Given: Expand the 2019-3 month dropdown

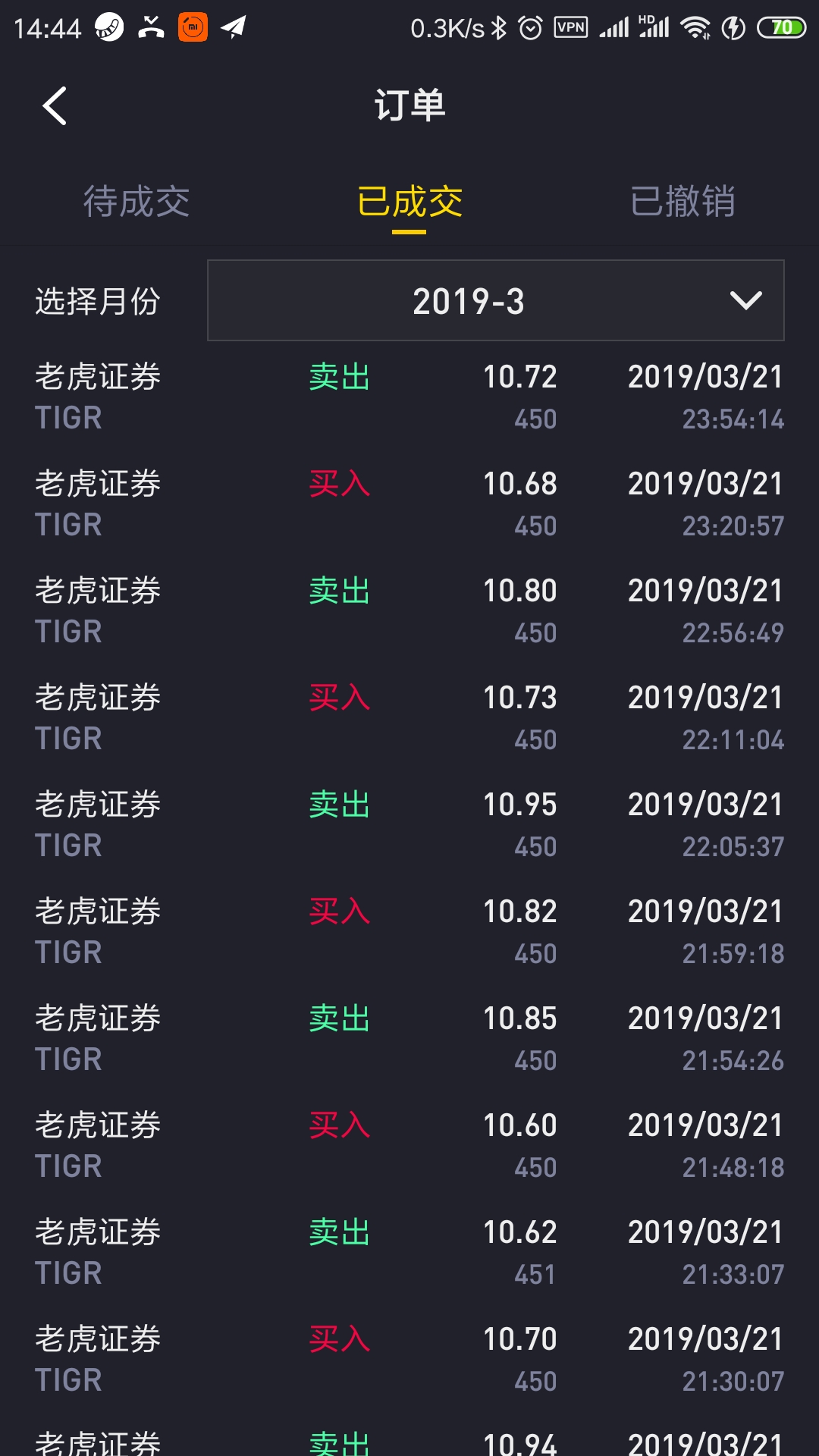Looking at the screenshot, I should (x=496, y=300).
